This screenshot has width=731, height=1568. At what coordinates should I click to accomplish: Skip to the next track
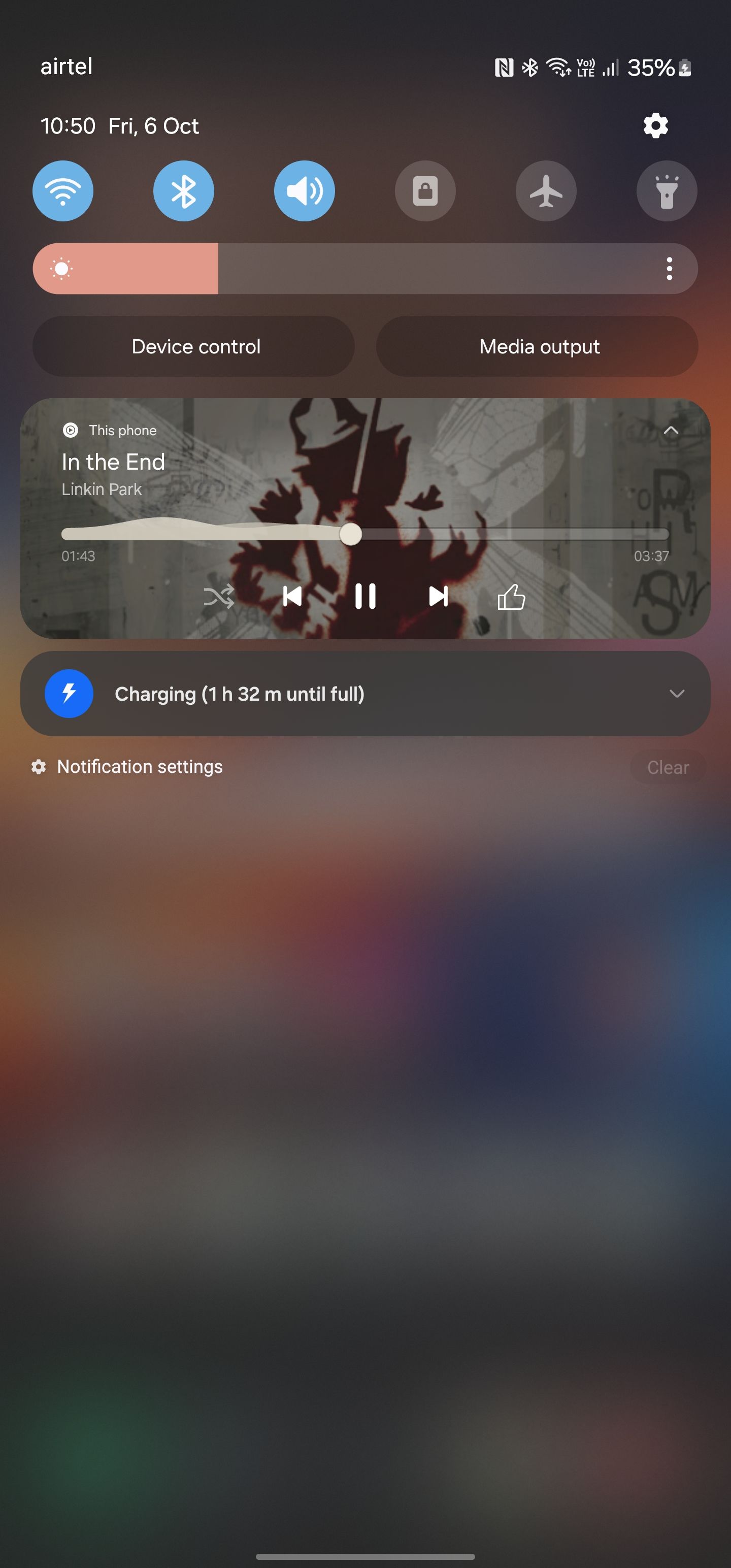point(438,597)
